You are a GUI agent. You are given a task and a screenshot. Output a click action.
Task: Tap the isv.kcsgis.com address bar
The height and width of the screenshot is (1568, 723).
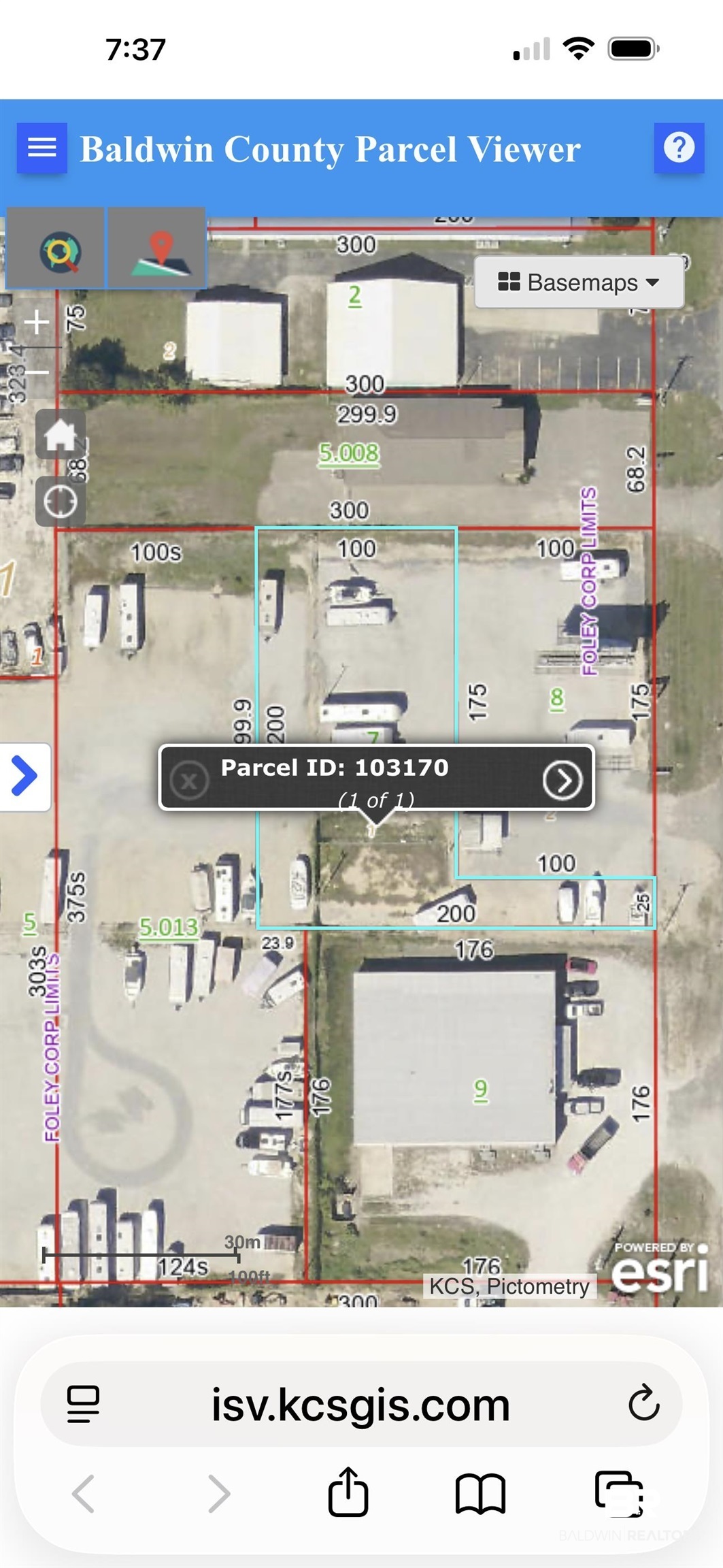click(x=360, y=1405)
